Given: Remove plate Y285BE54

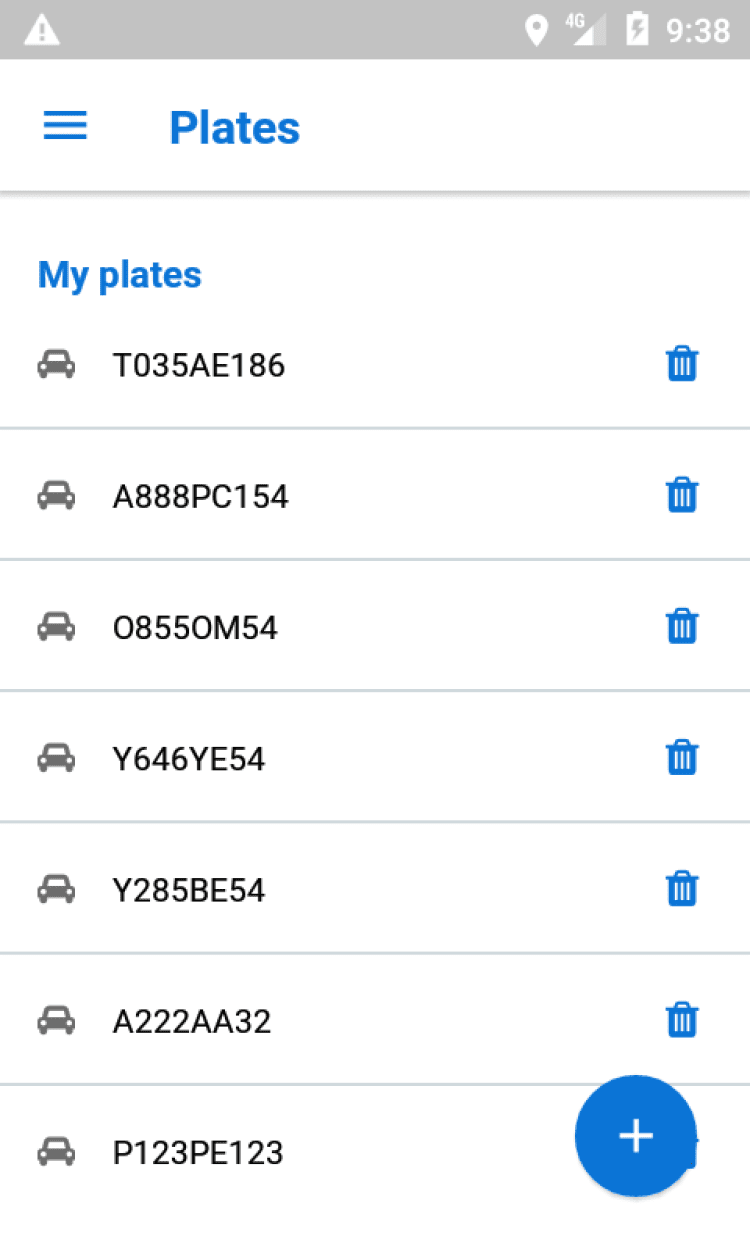Looking at the screenshot, I should tap(682, 889).
